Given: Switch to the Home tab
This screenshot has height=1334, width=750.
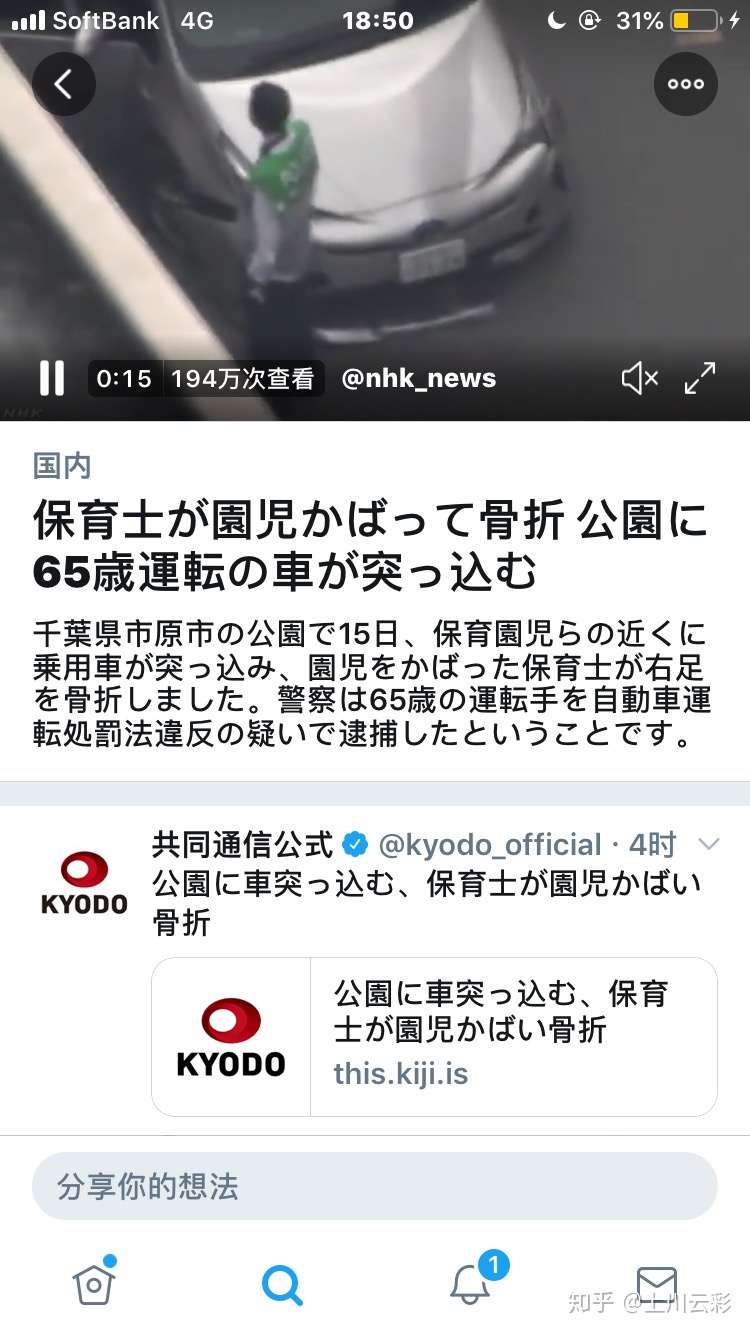Looking at the screenshot, I should (x=93, y=1281).
